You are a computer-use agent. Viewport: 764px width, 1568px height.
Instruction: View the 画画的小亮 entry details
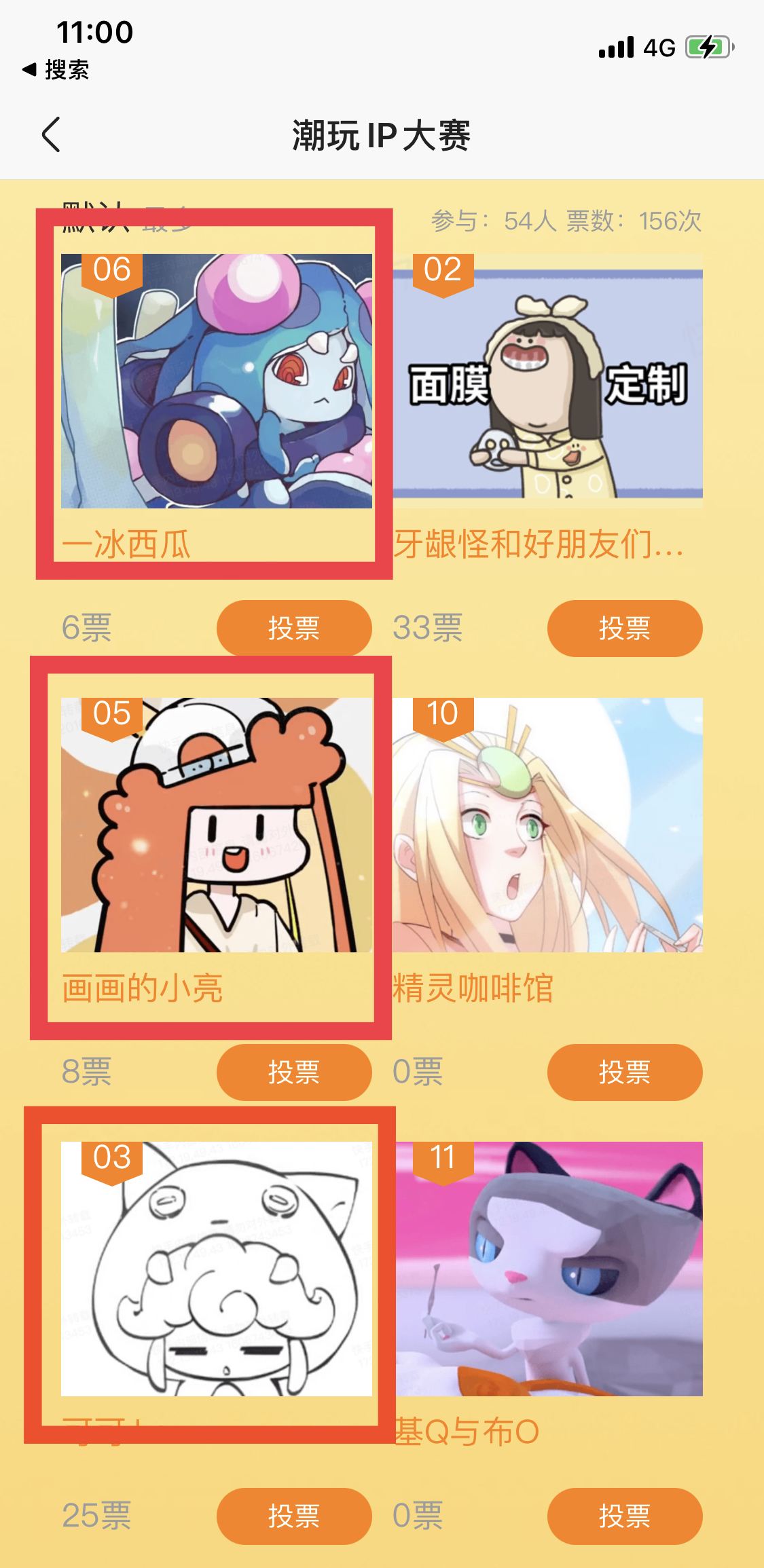pos(216,825)
